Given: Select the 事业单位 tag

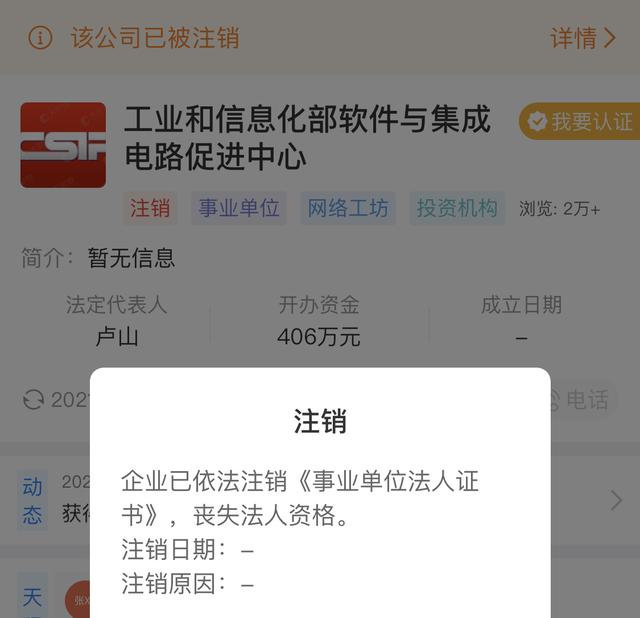Looking at the screenshot, I should [239, 208].
